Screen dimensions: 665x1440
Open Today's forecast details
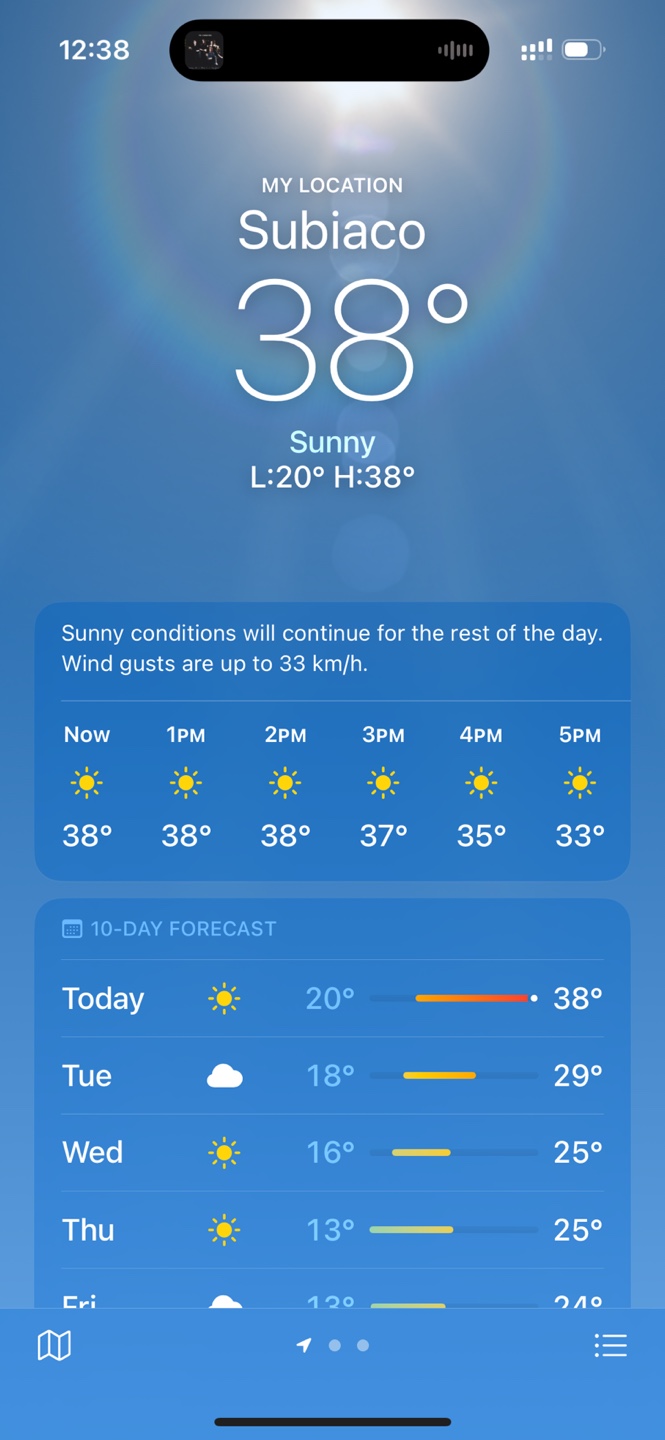pyautogui.click(x=332, y=998)
